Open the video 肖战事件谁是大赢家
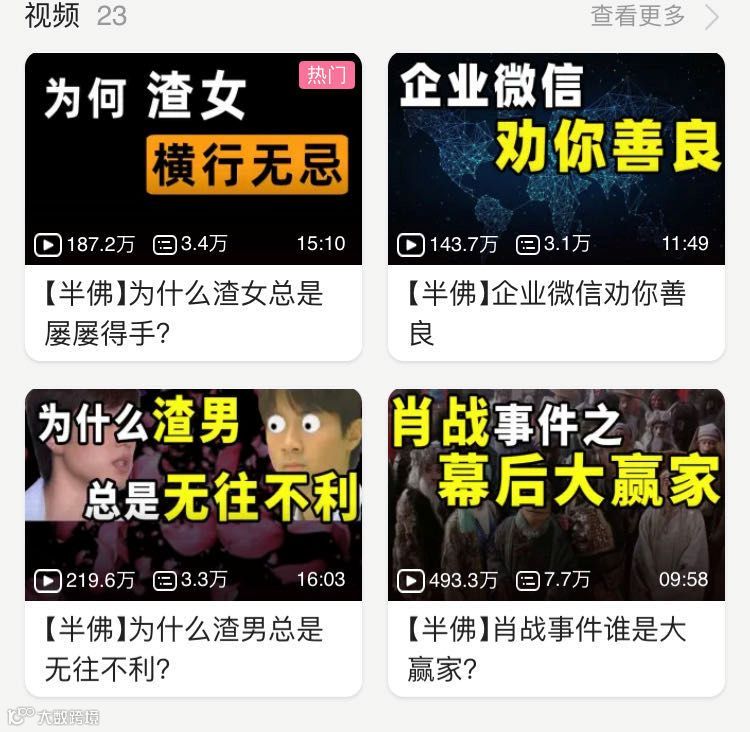Image resolution: width=750 pixels, height=732 pixels. point(556,495)
